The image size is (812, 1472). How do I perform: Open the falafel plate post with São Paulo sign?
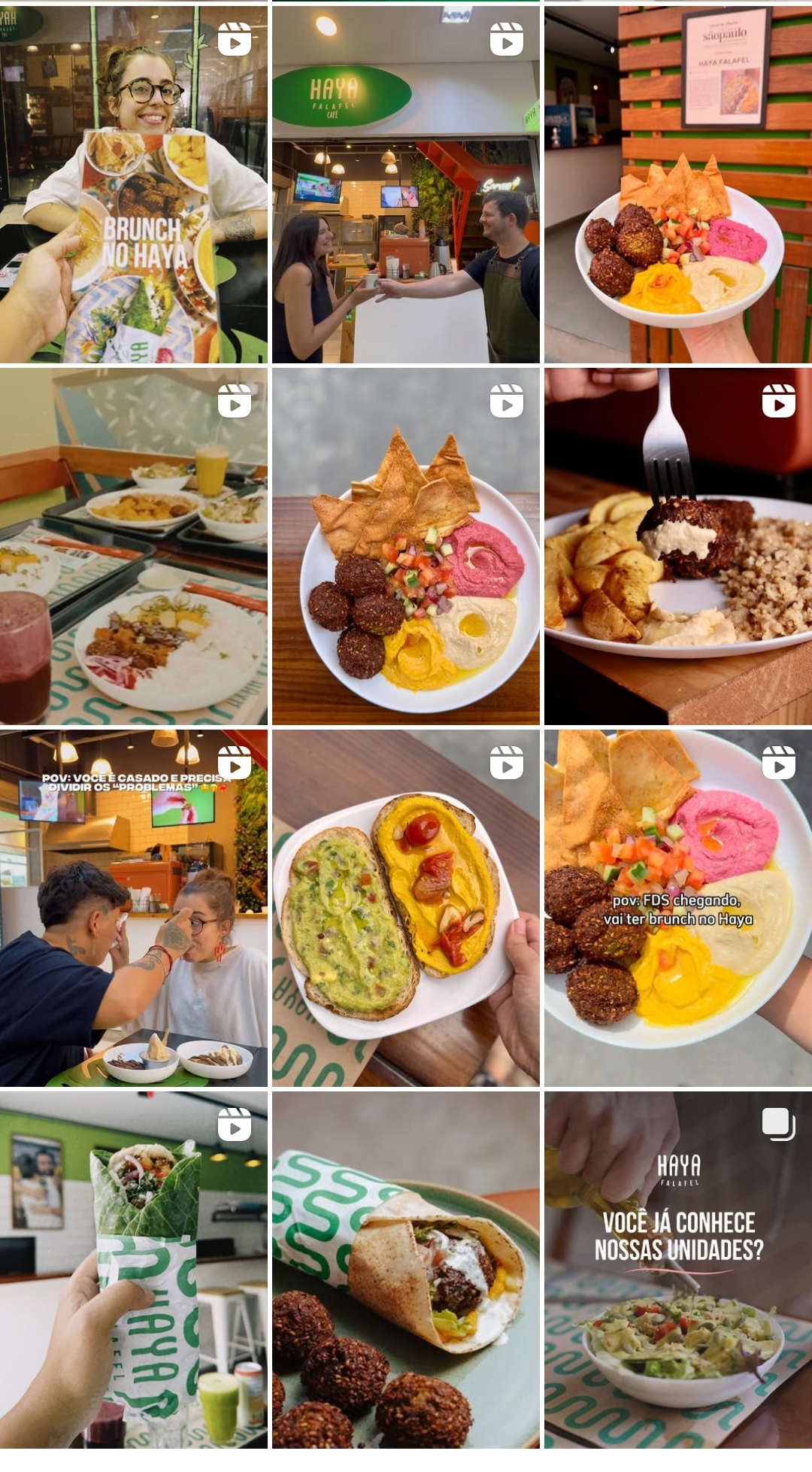click(678, 184)
